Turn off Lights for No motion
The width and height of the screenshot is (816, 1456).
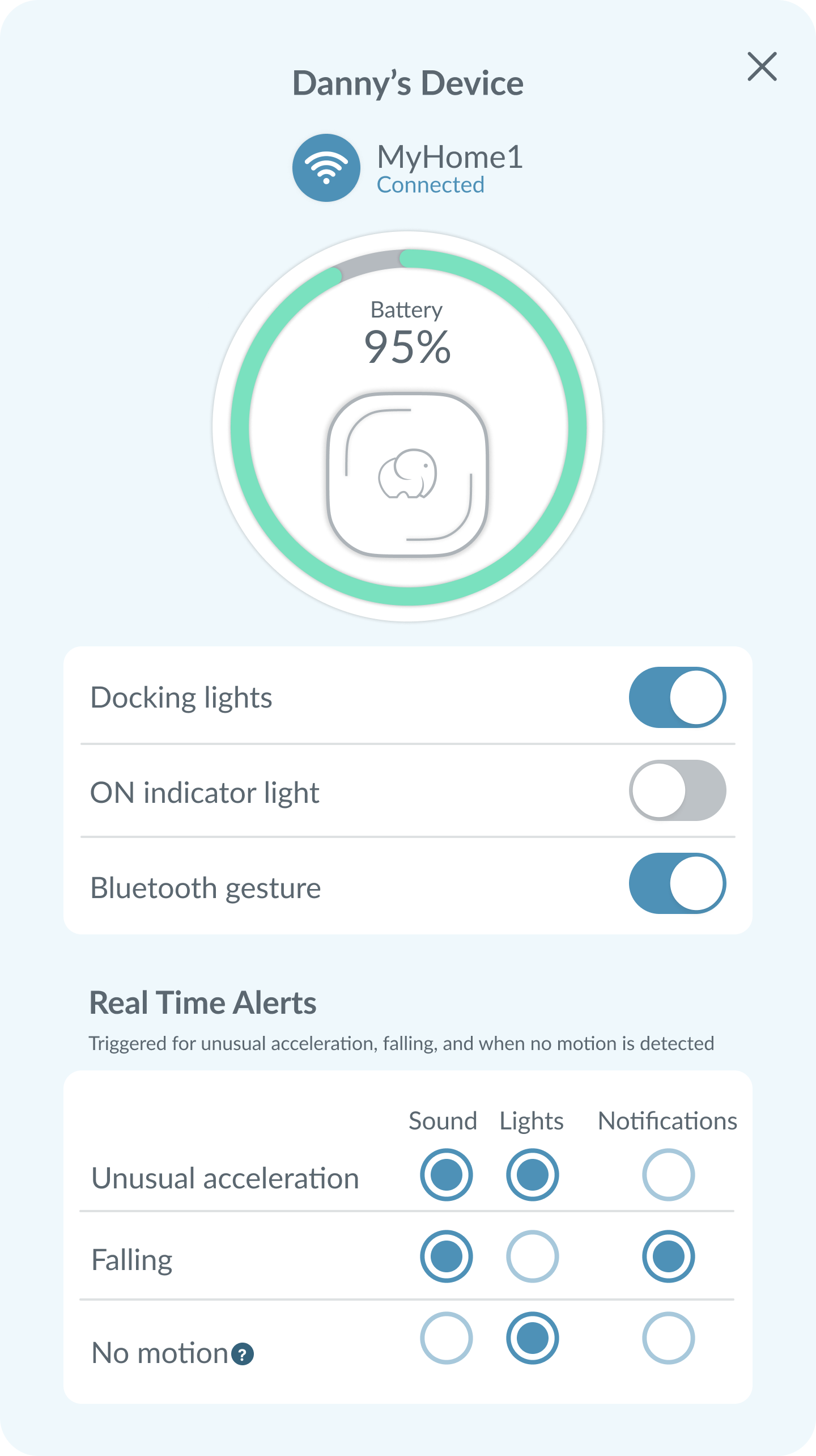click(x=533, y=1338)
